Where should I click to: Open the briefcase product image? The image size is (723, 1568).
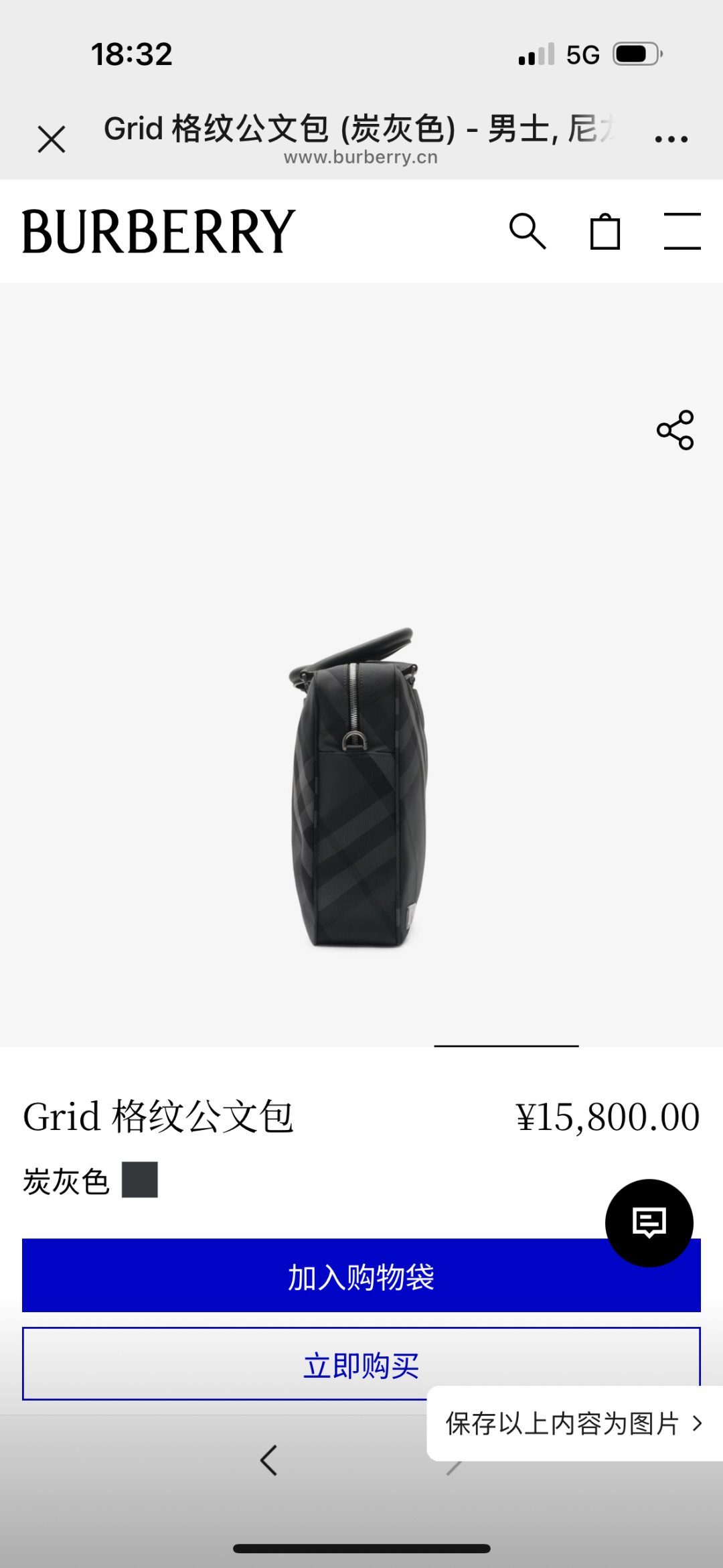[x=360, y=787]
